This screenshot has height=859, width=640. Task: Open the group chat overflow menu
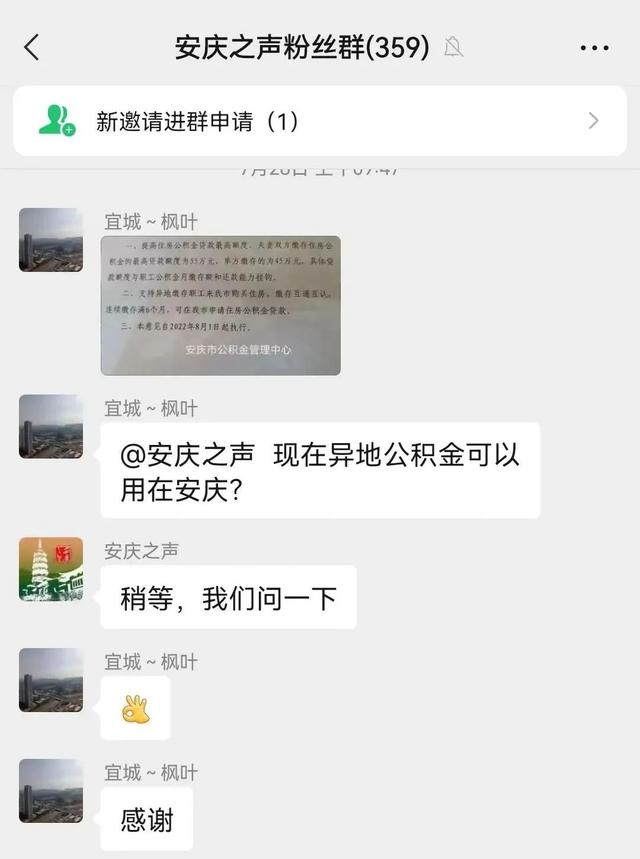point(594,47)
